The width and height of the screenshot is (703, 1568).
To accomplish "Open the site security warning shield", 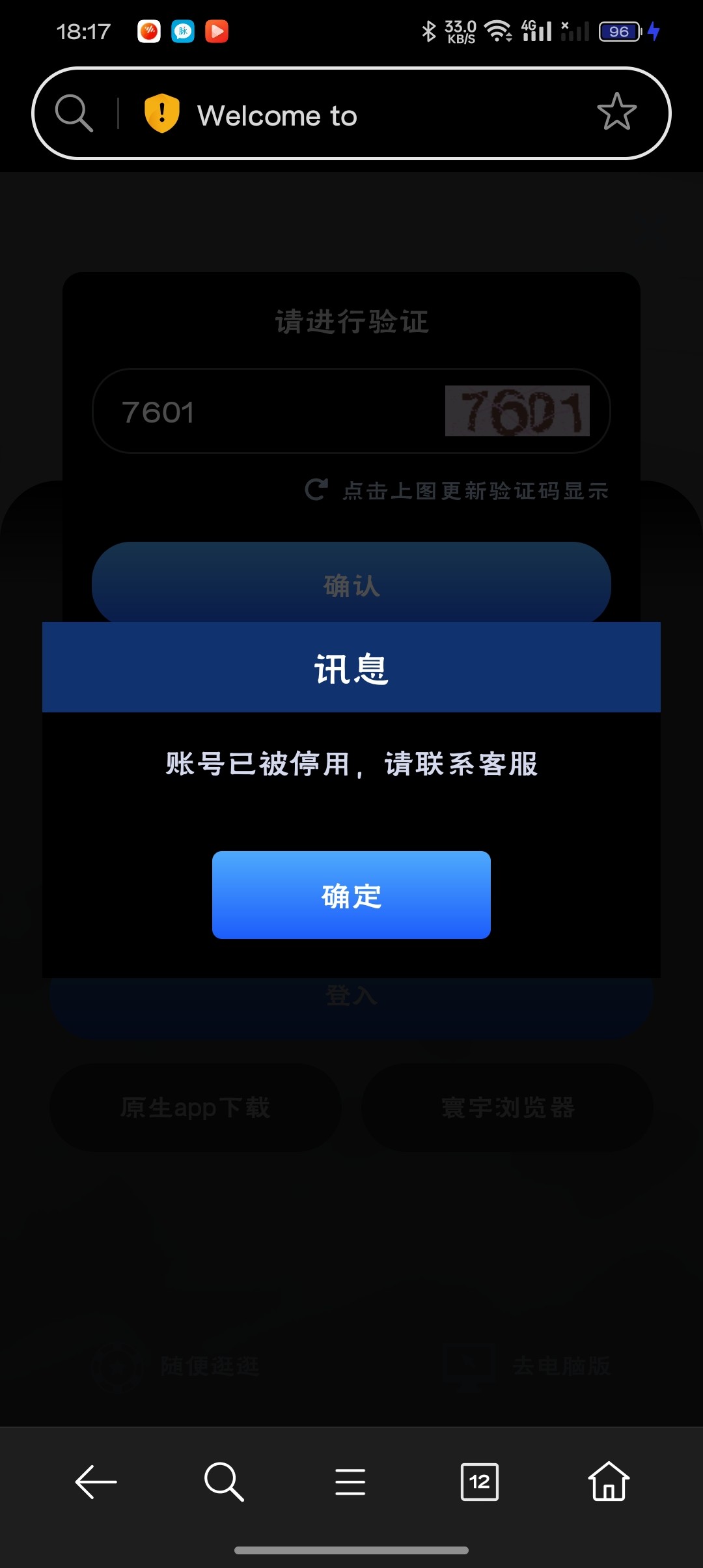I will coord(161,113).
